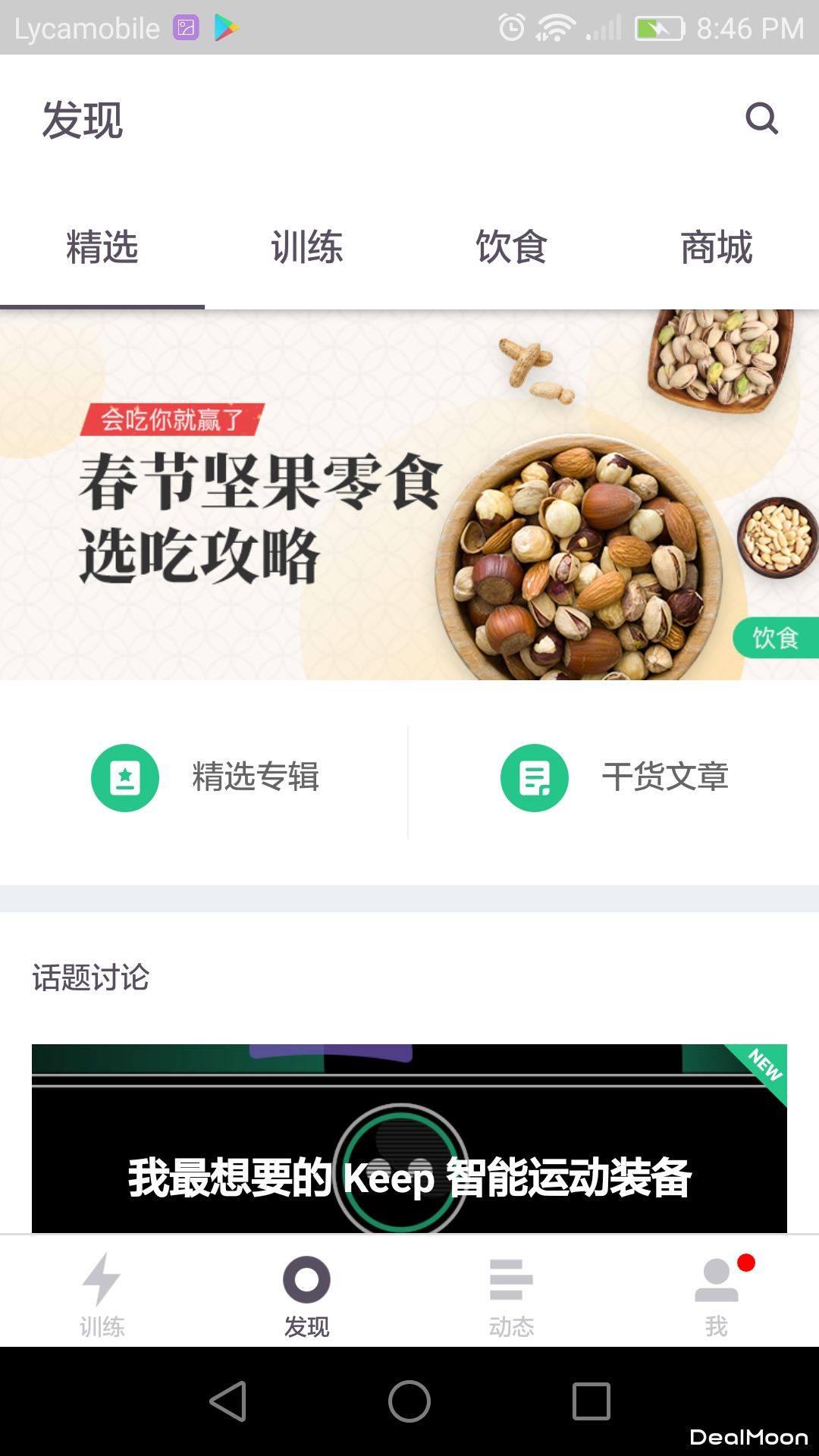The height and width of the screenshot is (1456, 819).
Task: Tap 发现 in bottom navigation
Action: pos(307,1292)
